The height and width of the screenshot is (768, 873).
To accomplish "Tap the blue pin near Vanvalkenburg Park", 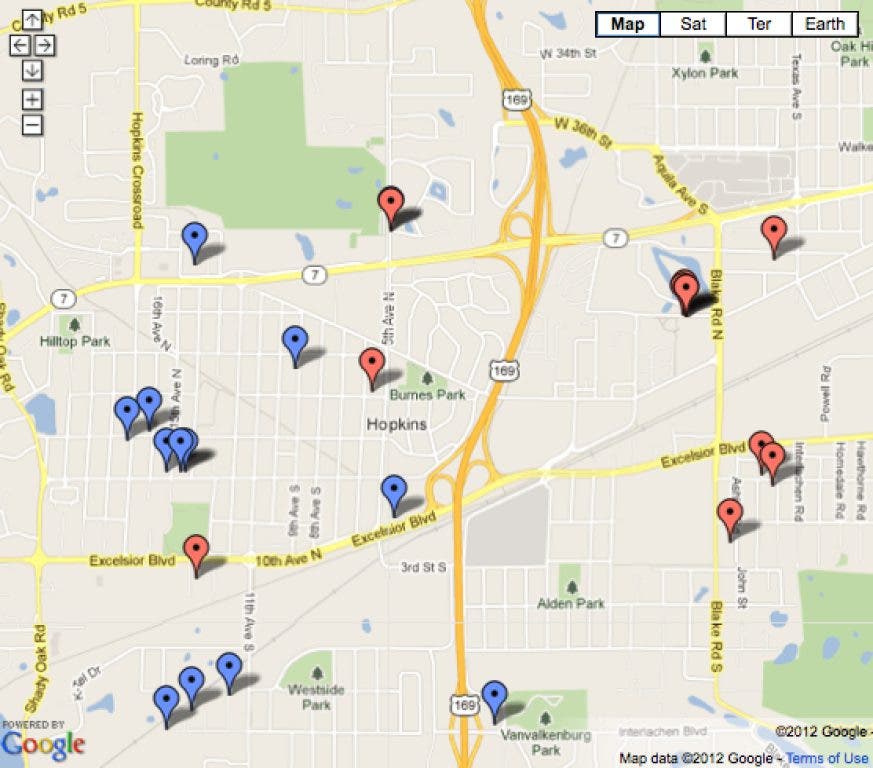I will tap(494, 696).
